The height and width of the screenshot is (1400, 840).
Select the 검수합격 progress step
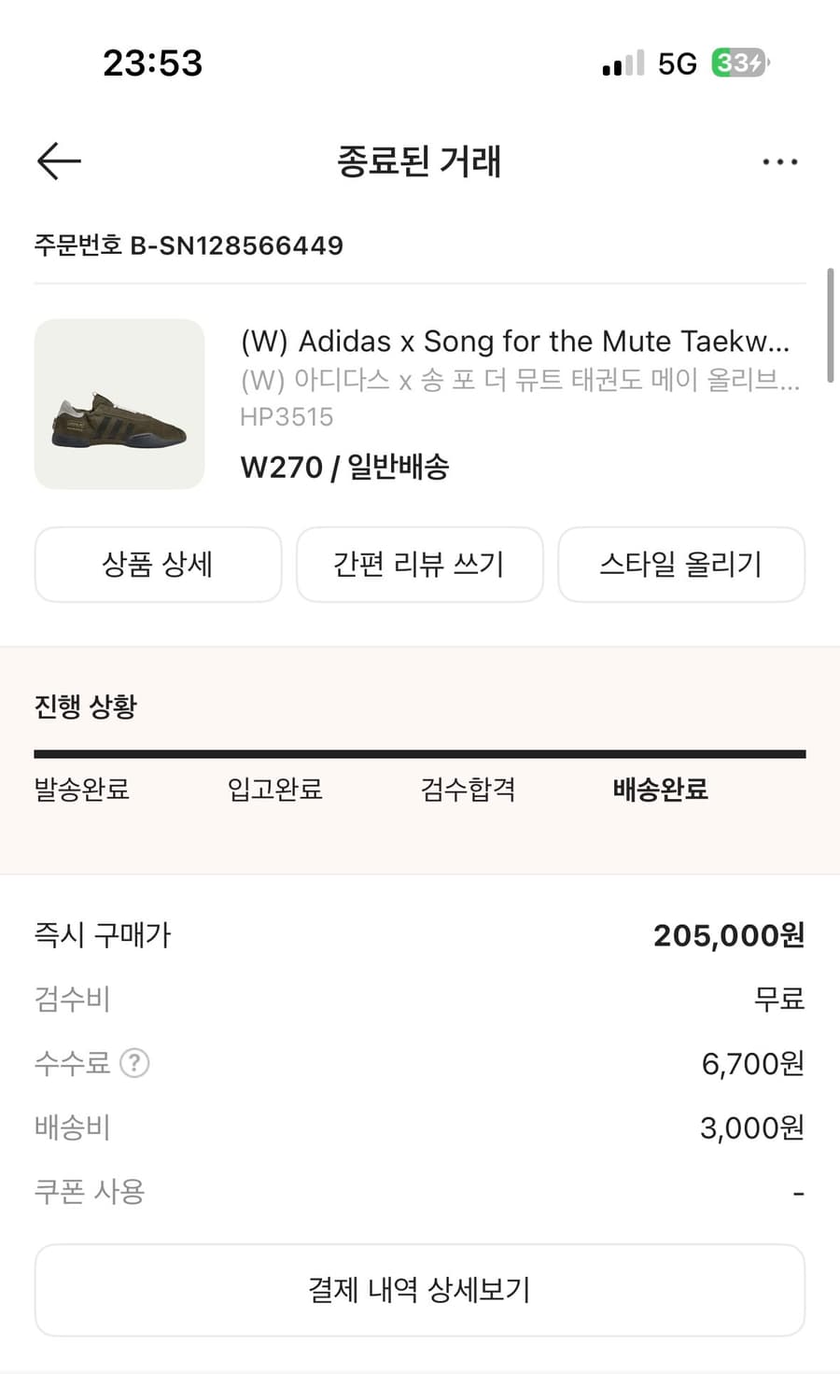click(468, 789)
